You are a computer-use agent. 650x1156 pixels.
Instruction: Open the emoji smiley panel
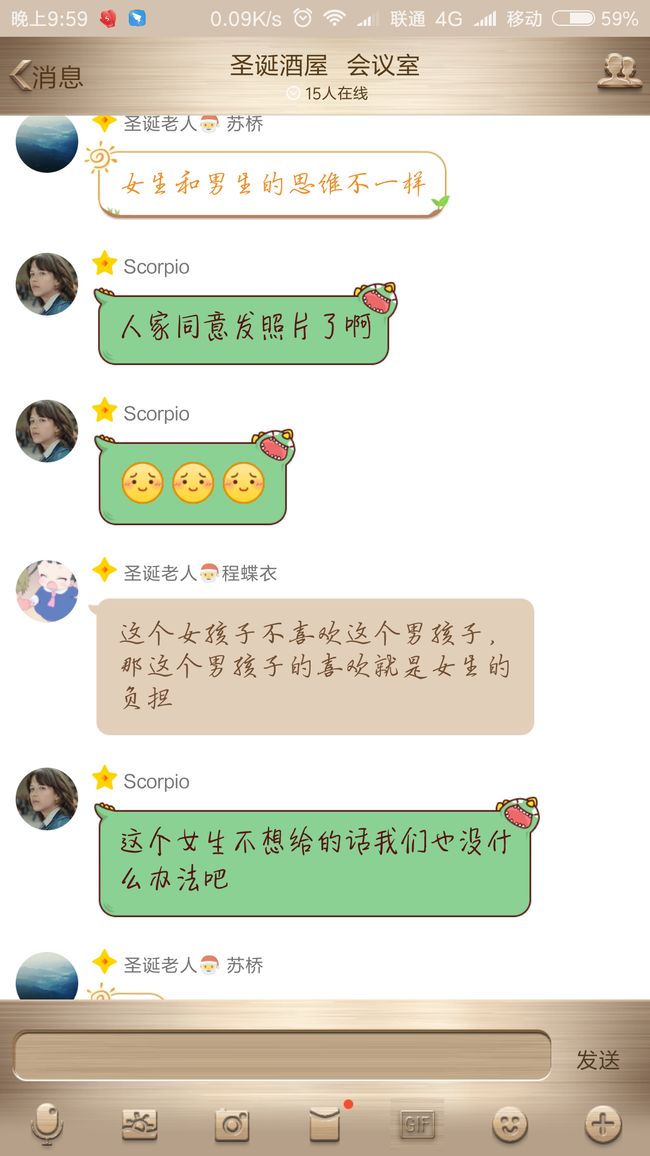510,1125
